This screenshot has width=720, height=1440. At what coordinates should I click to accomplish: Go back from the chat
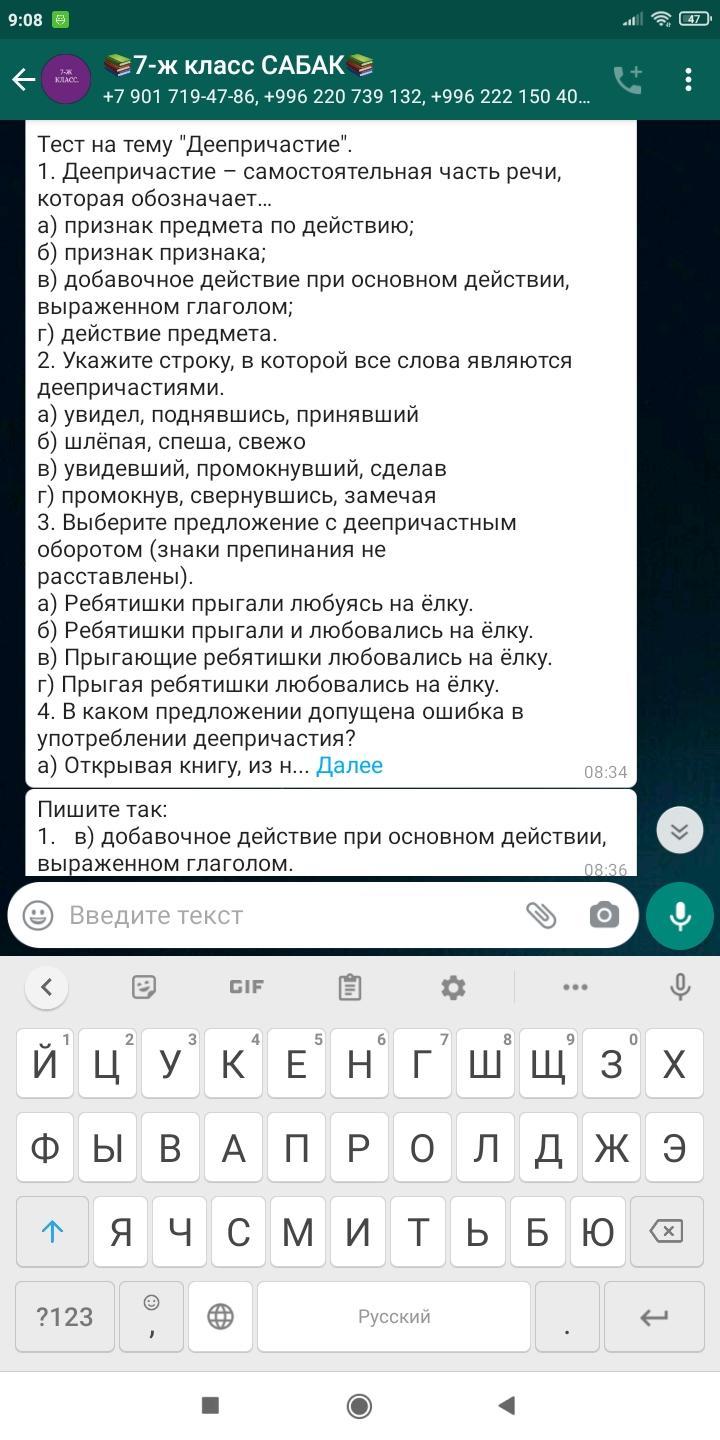[x=24, y=80]
